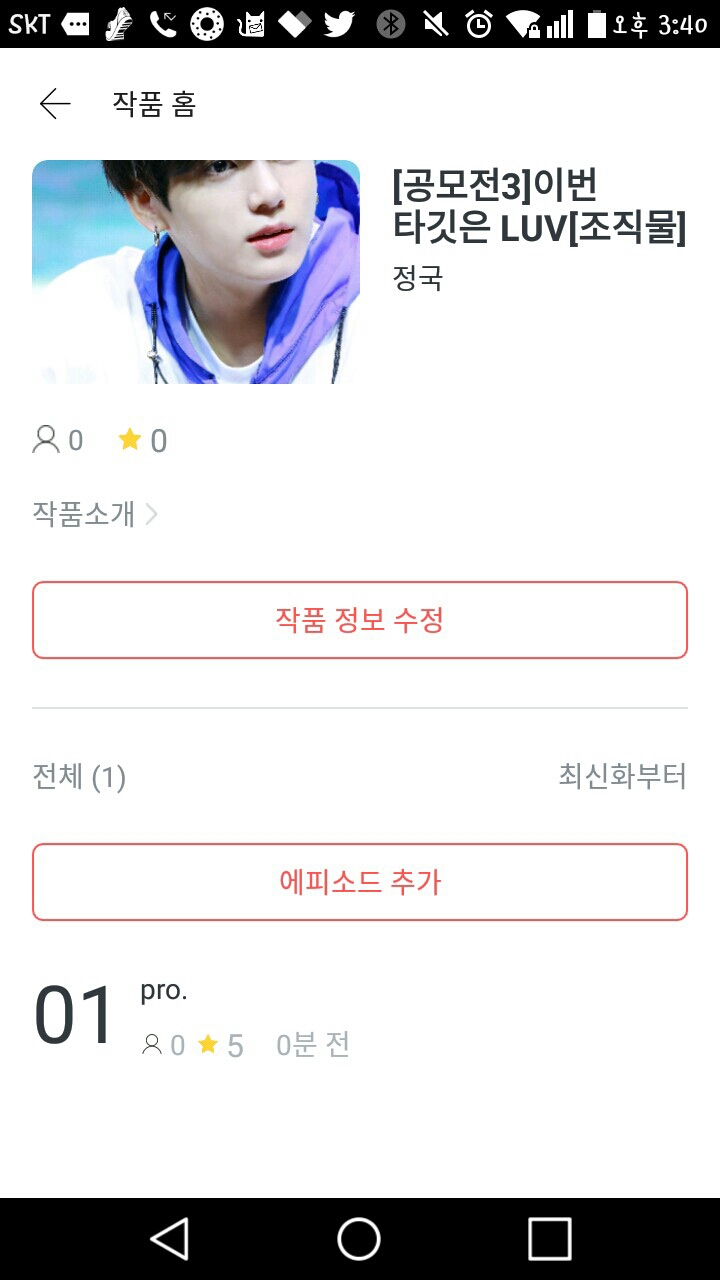Open the recent apps view

coord(549,1239)
